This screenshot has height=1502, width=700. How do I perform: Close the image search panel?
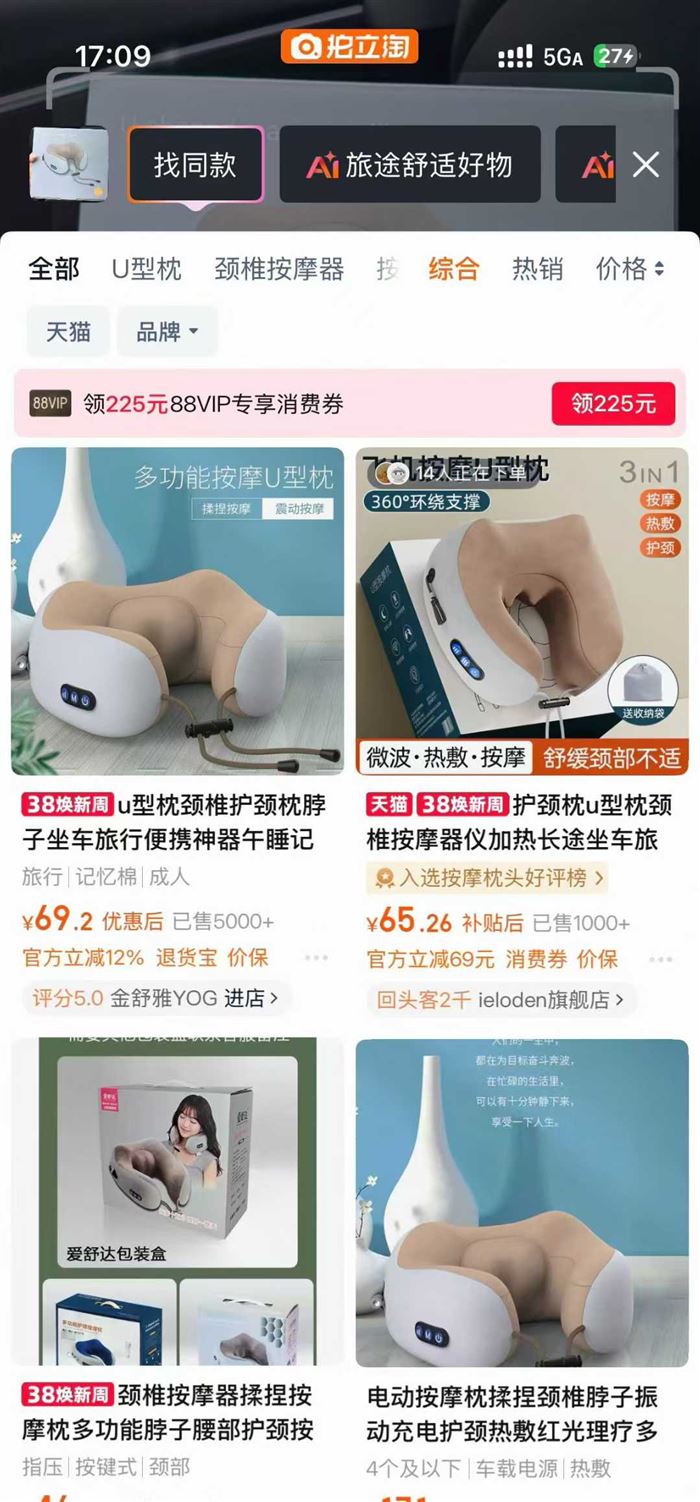point(646,165)
